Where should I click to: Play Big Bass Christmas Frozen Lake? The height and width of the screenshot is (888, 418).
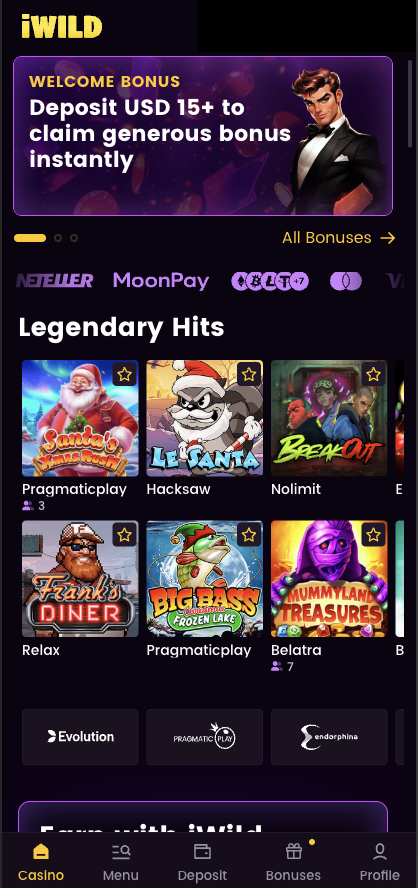point(204,579)
